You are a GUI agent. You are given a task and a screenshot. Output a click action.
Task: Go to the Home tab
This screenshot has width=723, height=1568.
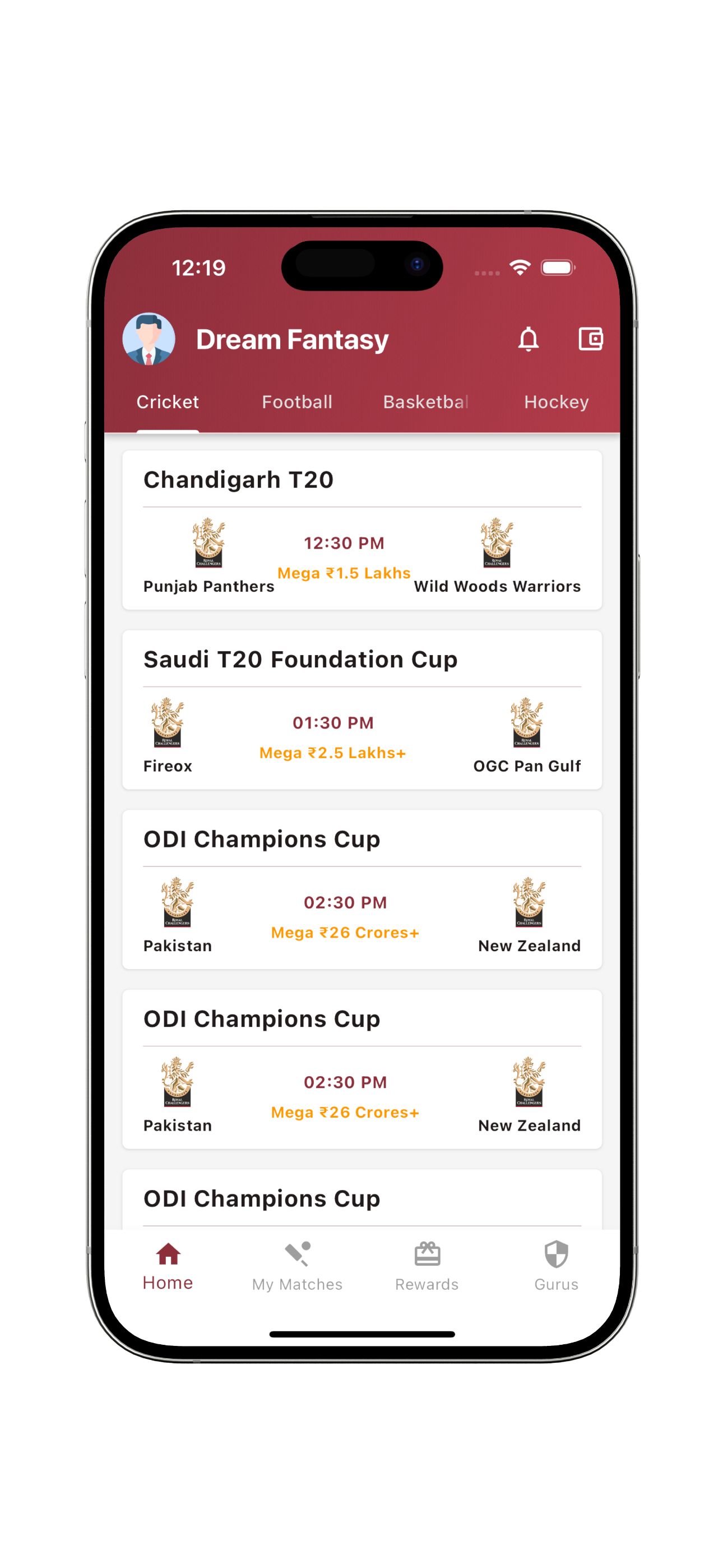click(168, 1266)
